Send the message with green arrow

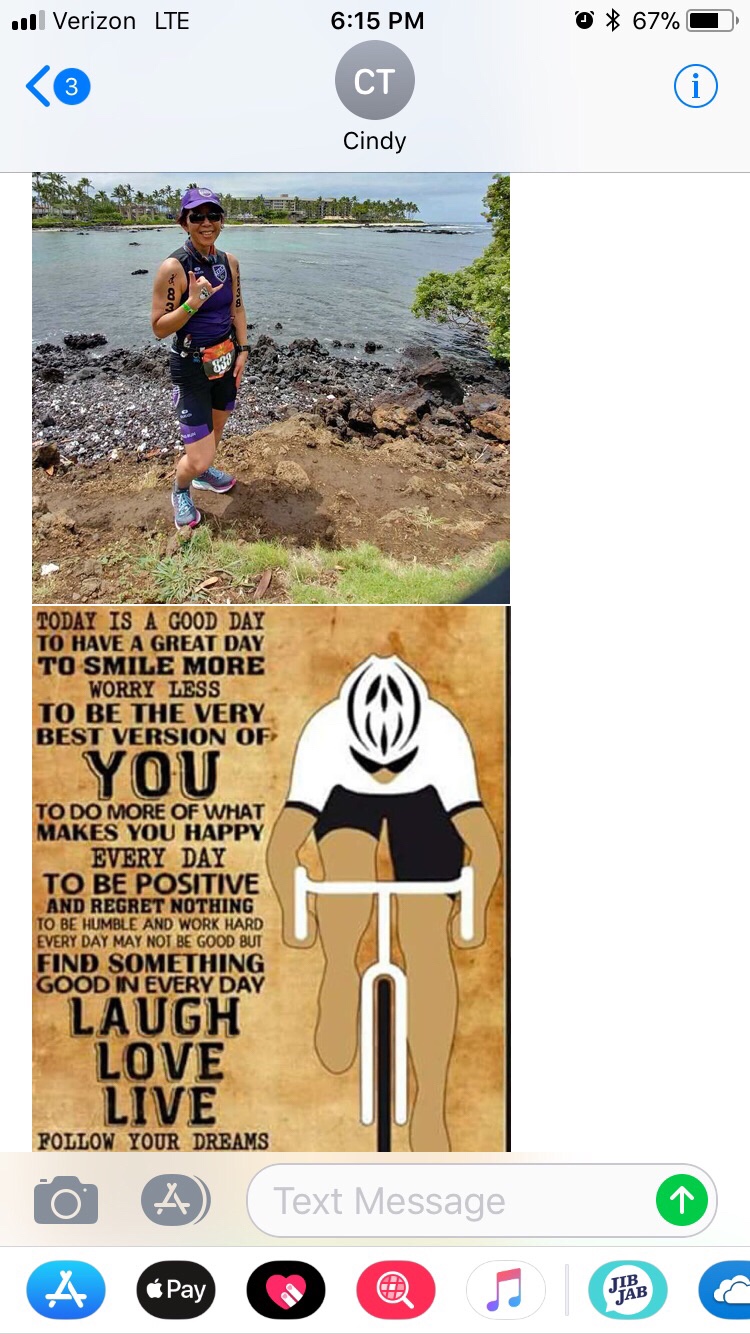tap(682, 1200)
